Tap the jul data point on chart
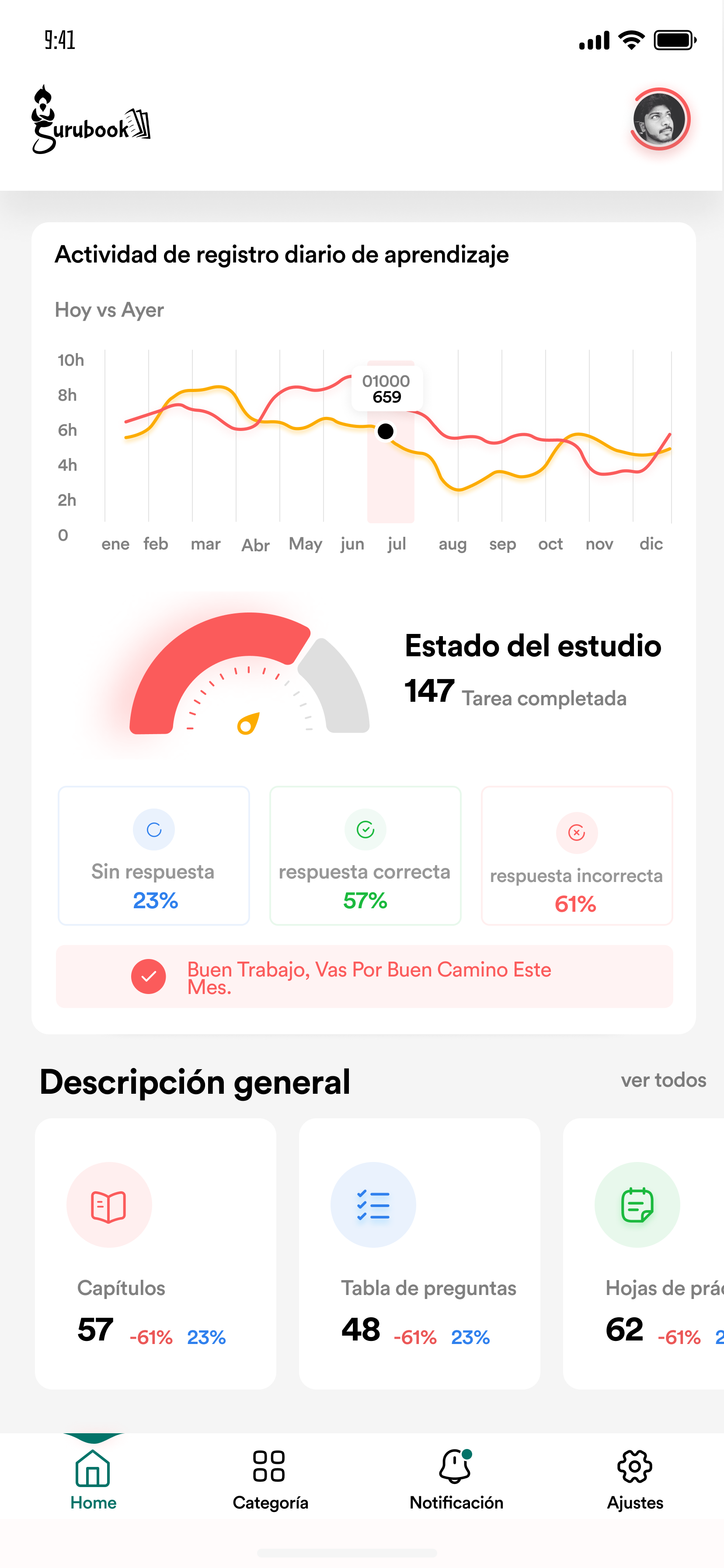Image resolution: width=724 pixels, height=1568 pixels. tap(385, 431)
